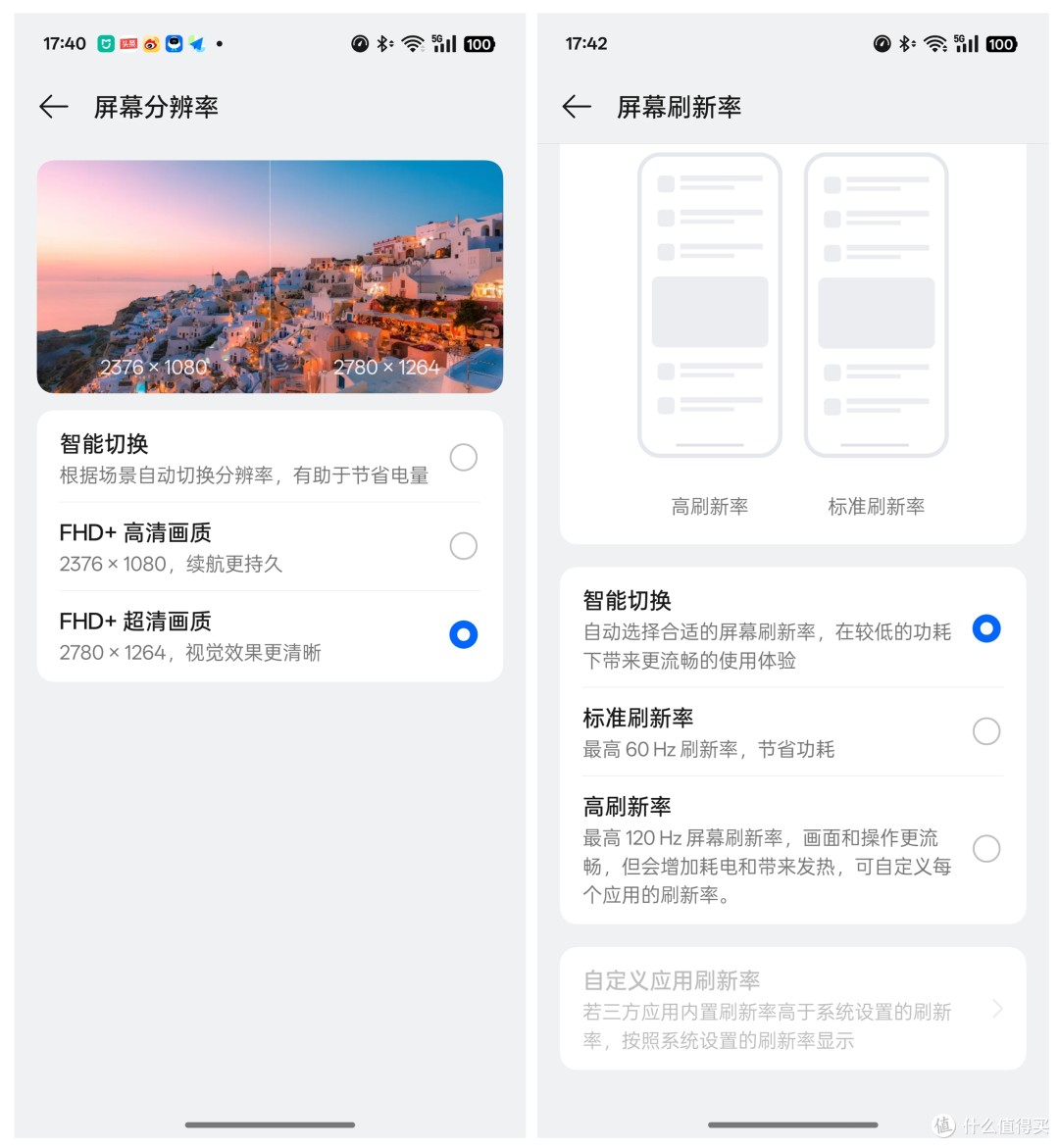Select 智能切换 resolution option
The height and width of the screenshot is (1148, 1059).
[463, 457]
